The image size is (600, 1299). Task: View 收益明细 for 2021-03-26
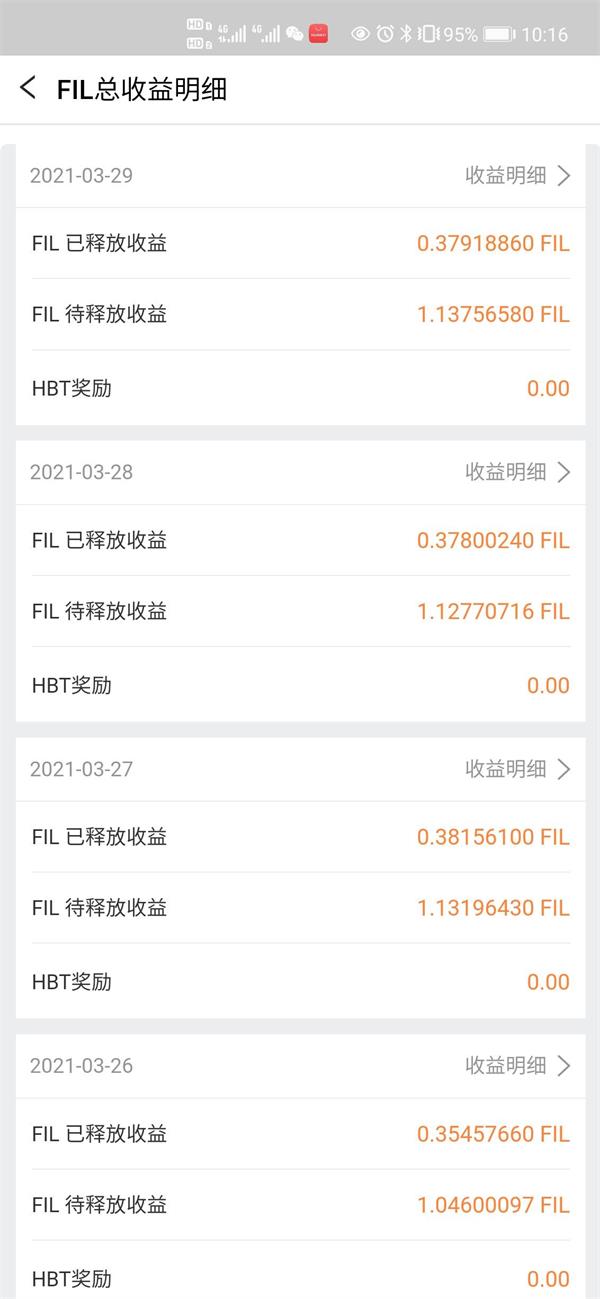click(517, 1066)
